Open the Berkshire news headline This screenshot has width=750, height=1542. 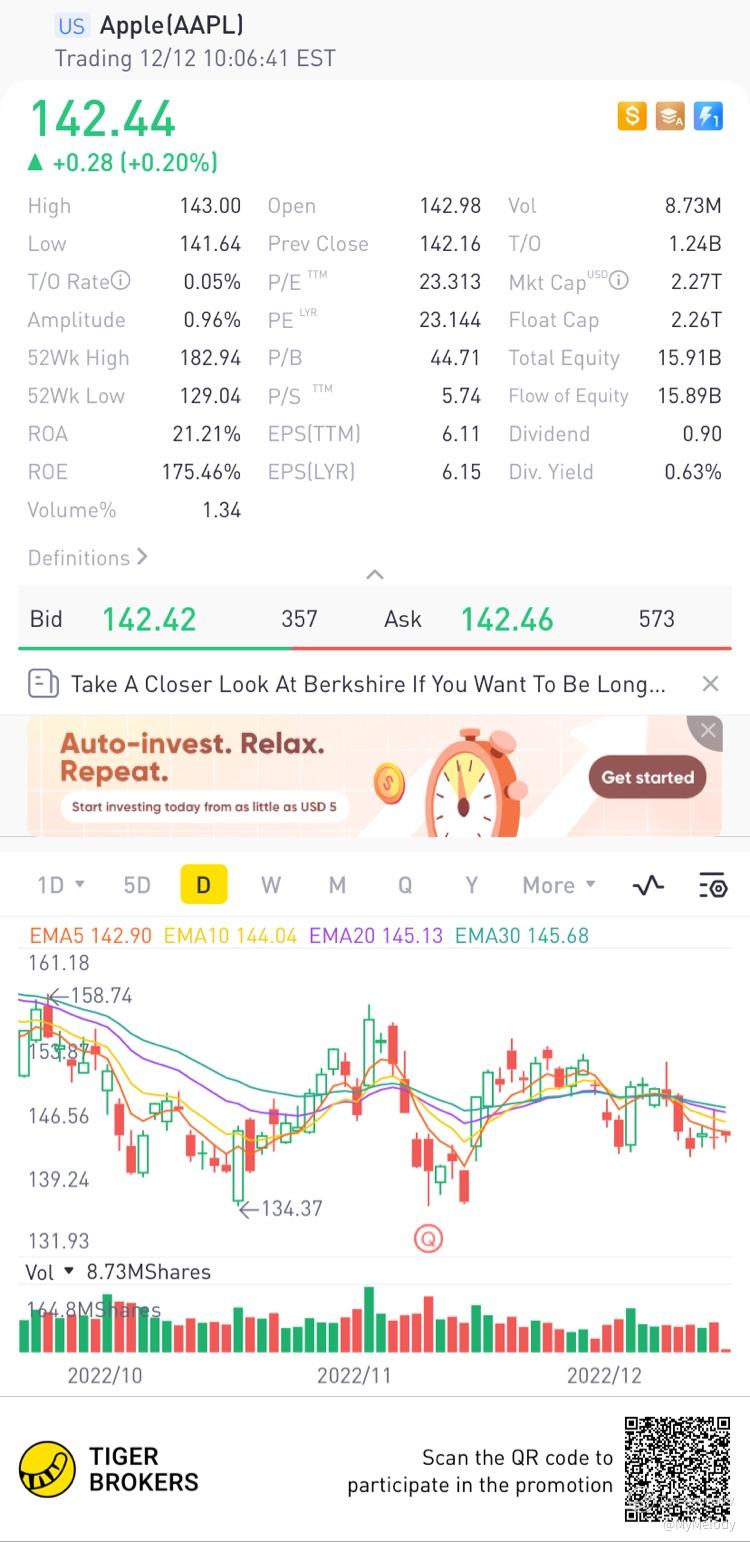pos(367,684)
